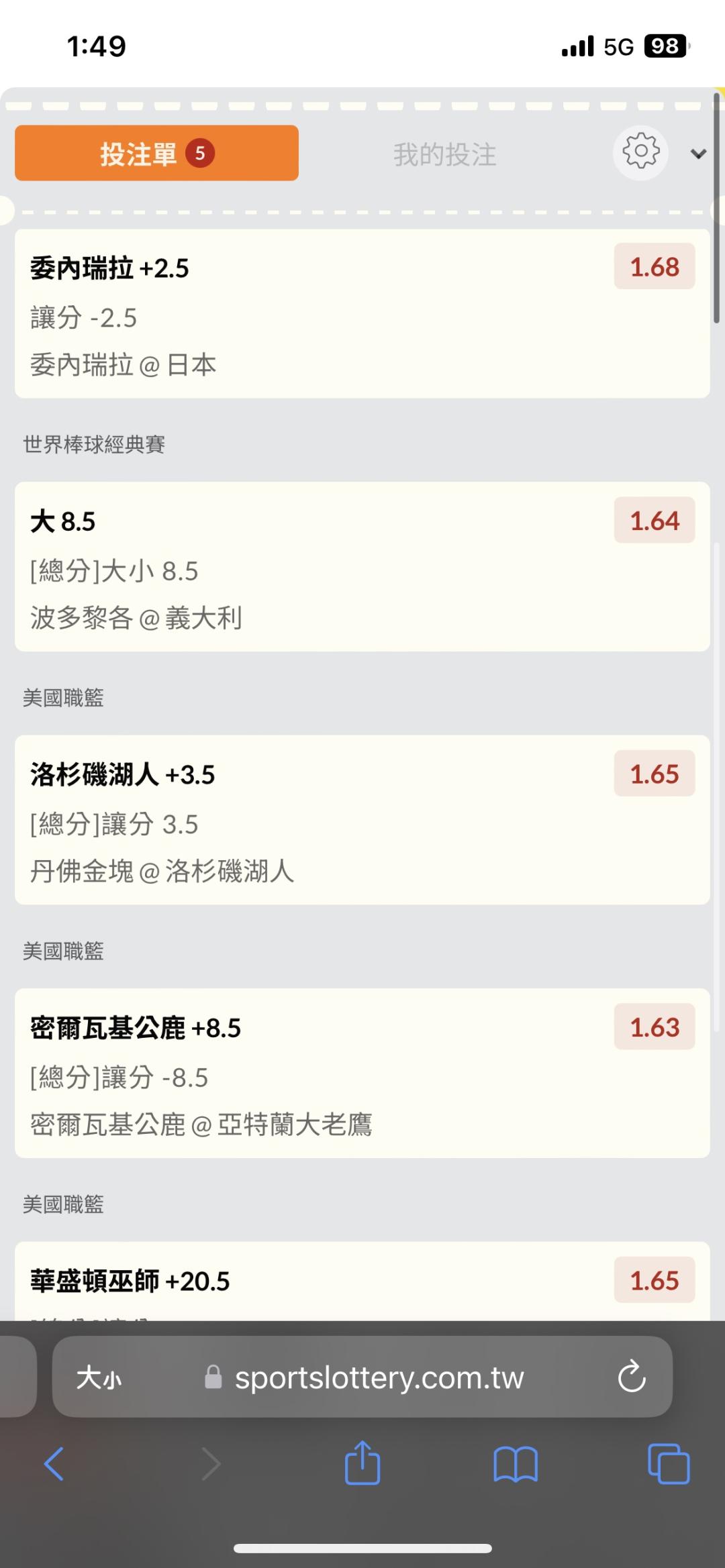Switch to the 我的投注 tab
This screenshot has height=1568, width=725.
(x=444, y=154)
